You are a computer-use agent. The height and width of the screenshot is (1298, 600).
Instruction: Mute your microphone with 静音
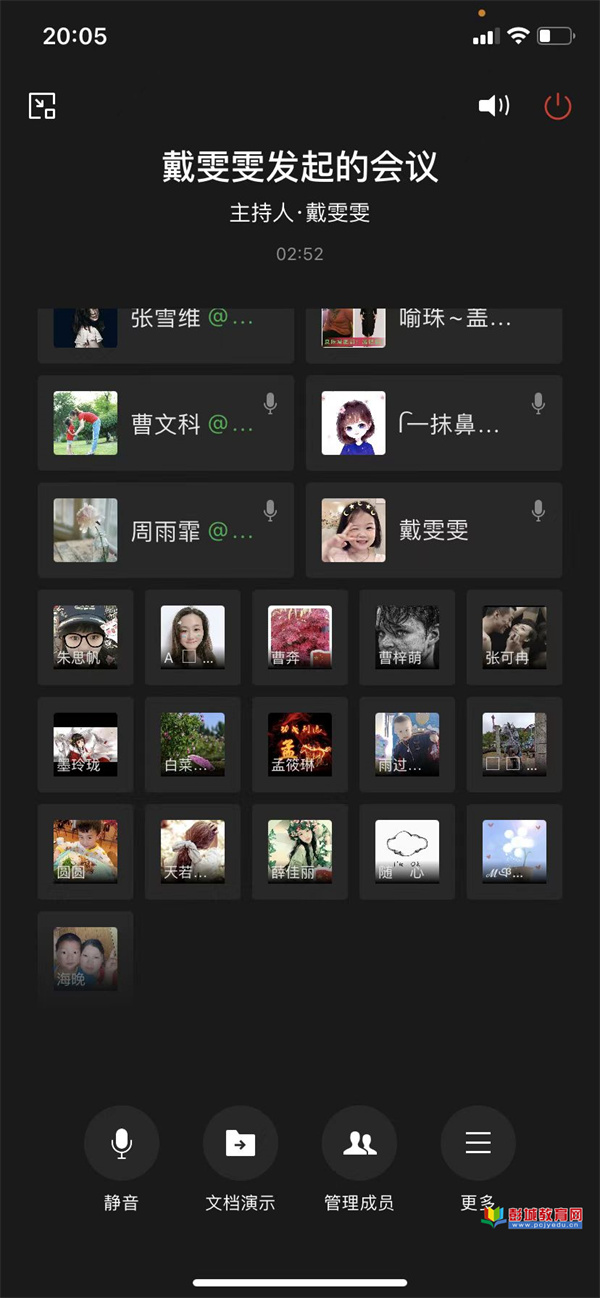point(121,1143)
